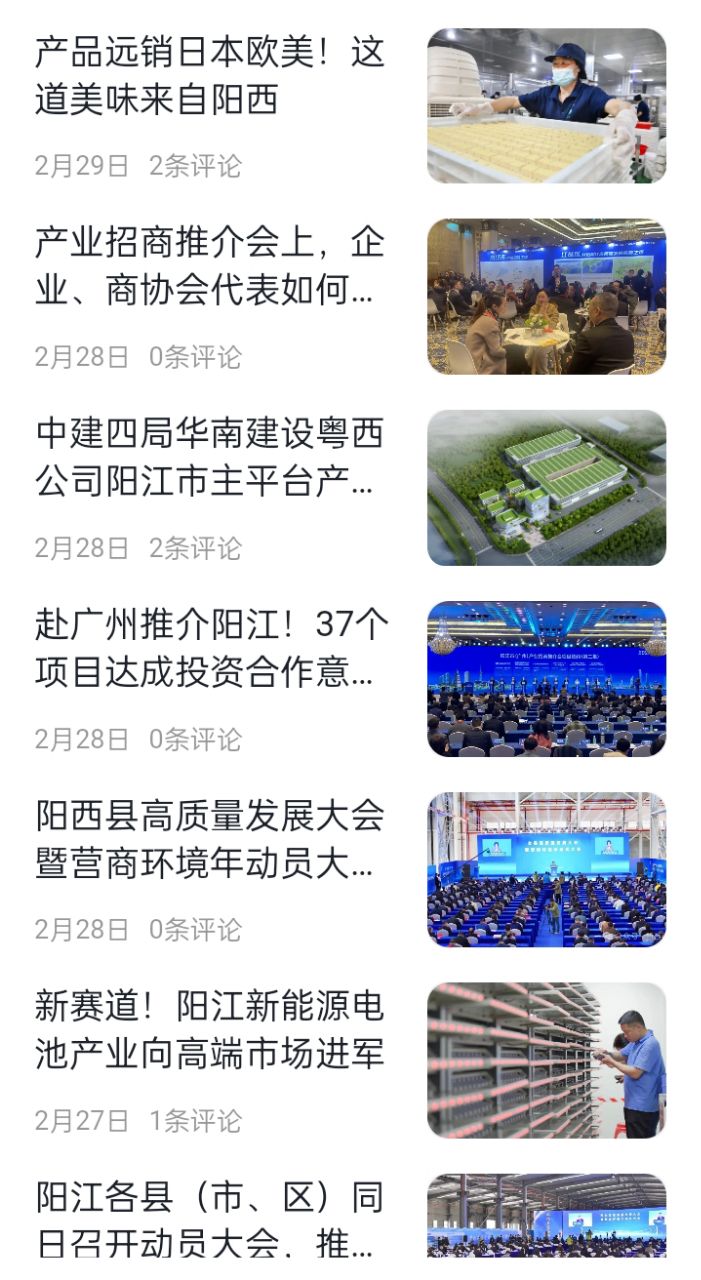Open the 中建四局华南建设粤西公司 article
The width and height of the screenshot is (701, 1280).
(x=210, y=459)
